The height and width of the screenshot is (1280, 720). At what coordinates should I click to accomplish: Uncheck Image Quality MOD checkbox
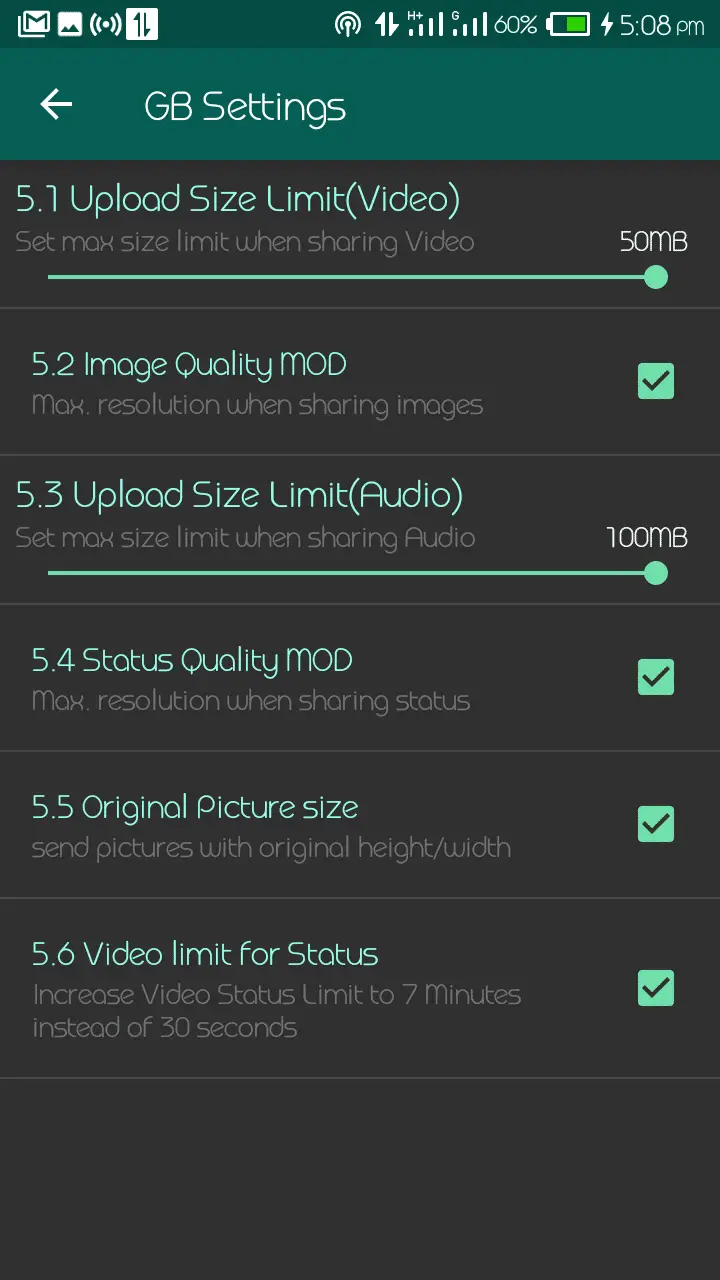(656, 381)
